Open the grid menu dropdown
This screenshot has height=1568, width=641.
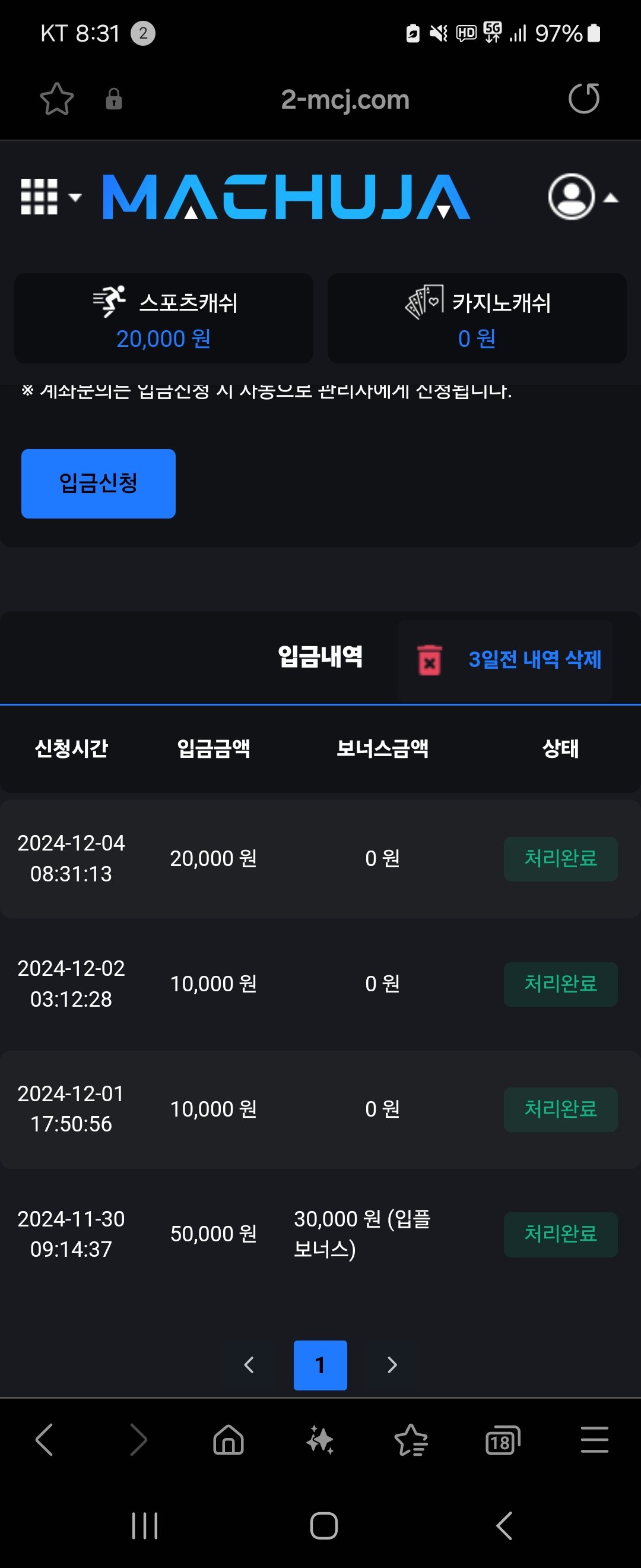click(50, 197)
